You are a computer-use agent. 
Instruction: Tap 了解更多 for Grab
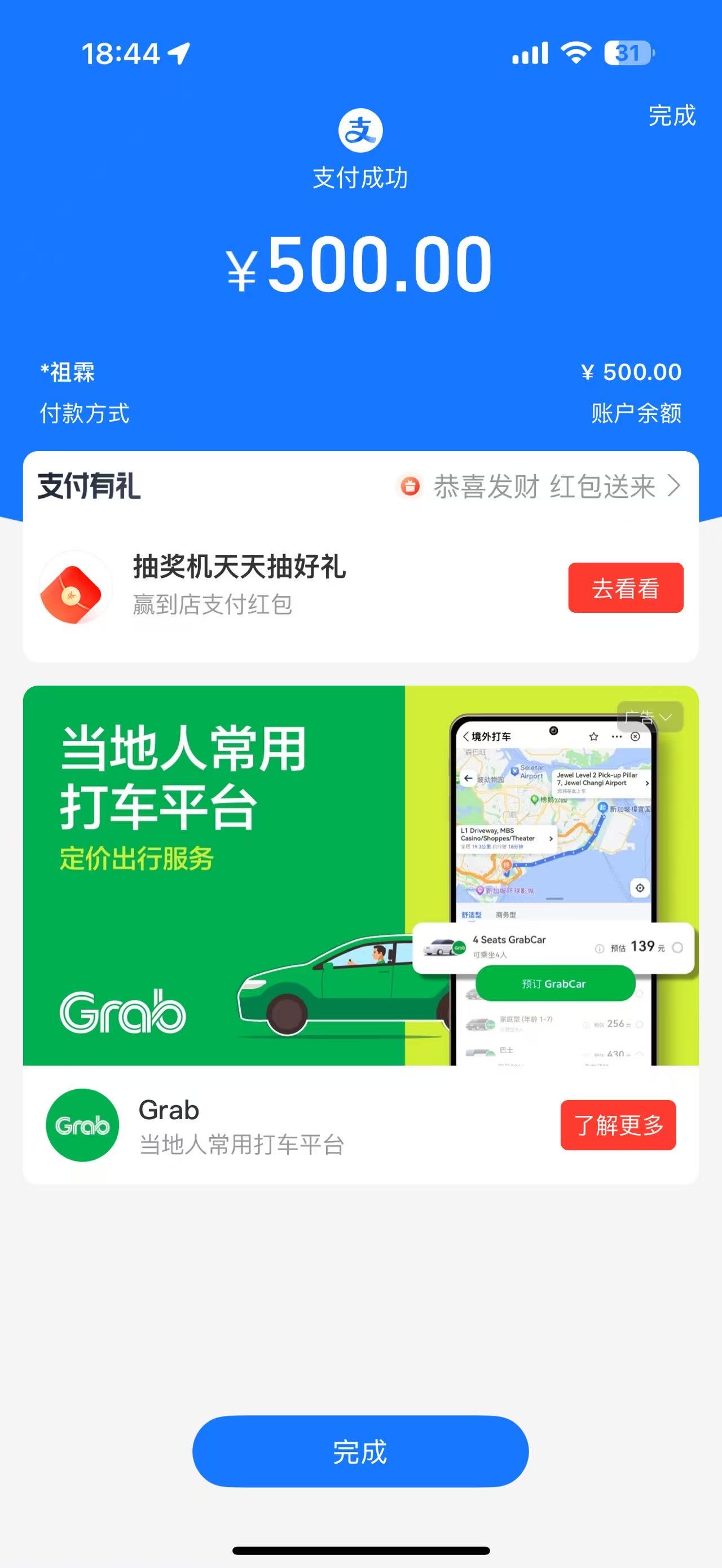617,1125
